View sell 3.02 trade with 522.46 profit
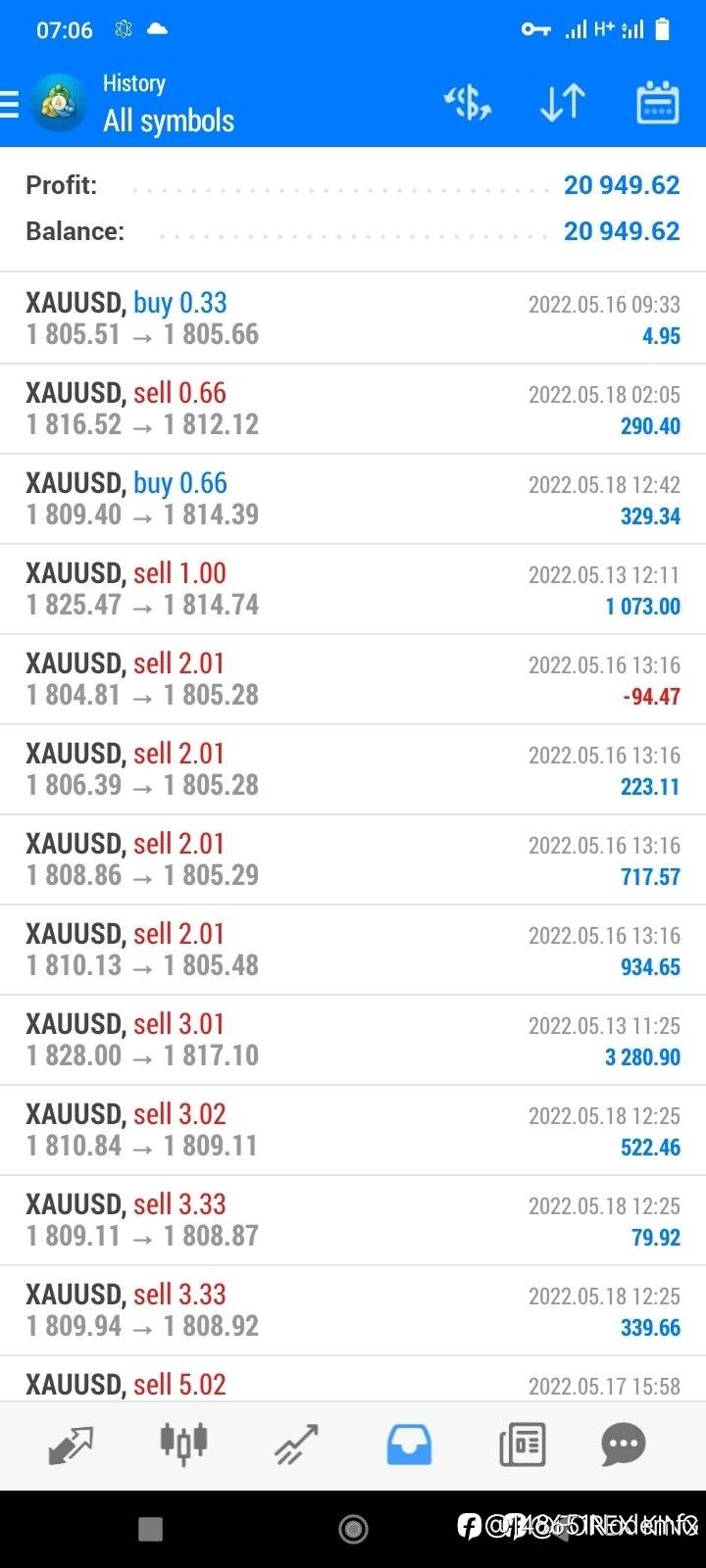This screenshot has width=706, height=1568. pos(353,1130)
